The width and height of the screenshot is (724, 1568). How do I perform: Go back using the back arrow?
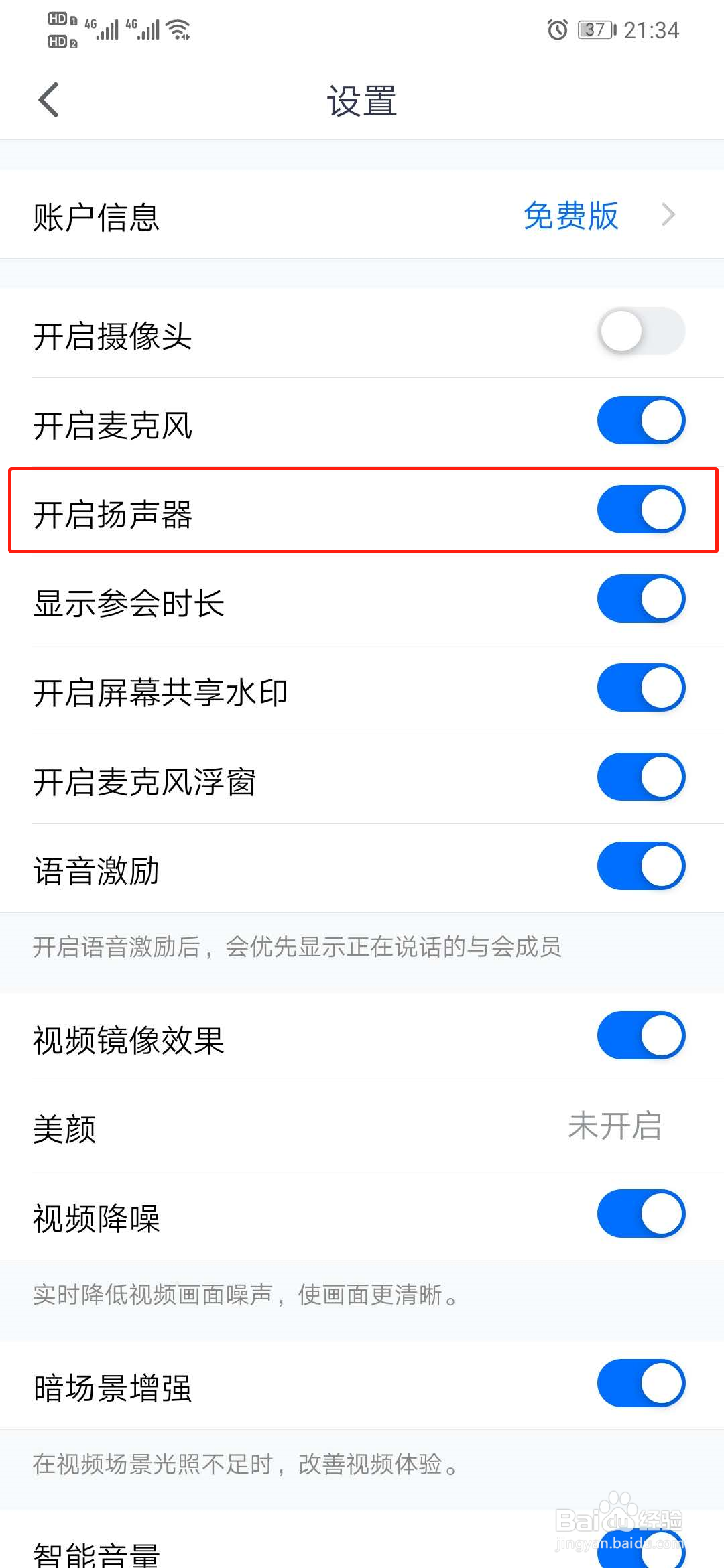point(48,101)
